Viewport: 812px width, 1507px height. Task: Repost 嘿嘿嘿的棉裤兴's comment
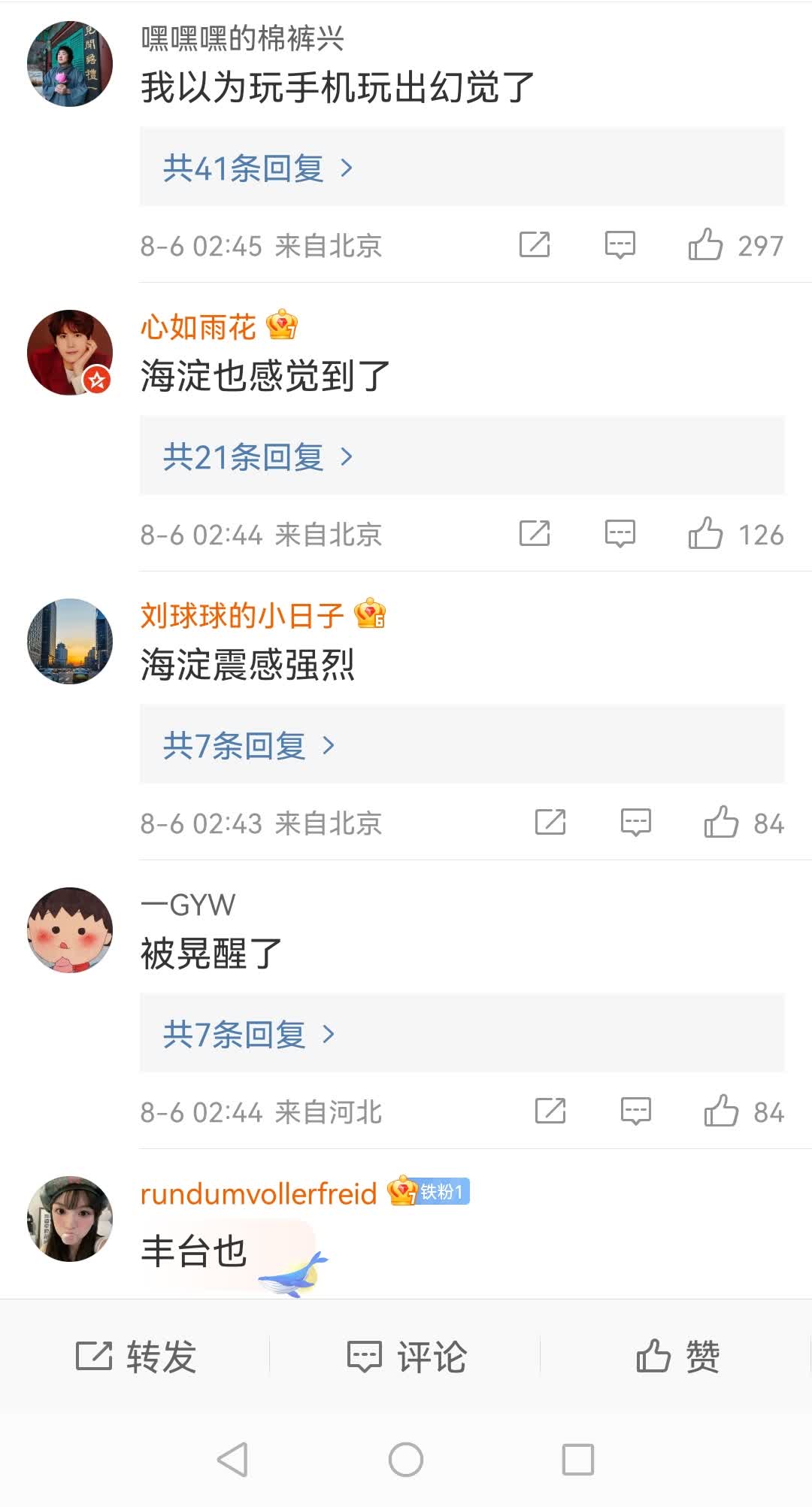coord(535,245)
